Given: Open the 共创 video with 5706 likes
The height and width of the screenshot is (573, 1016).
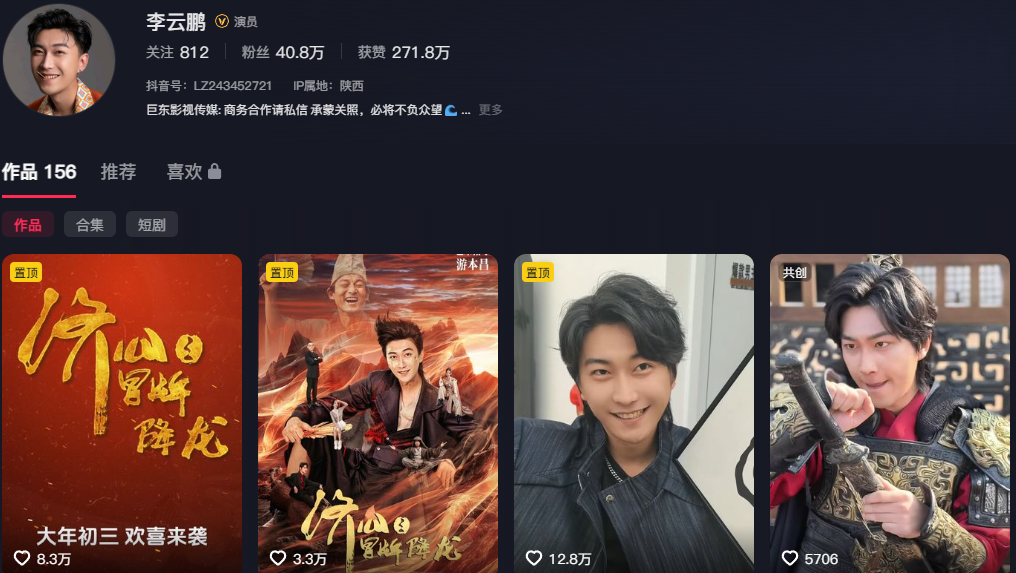Looking at the screenshot, I should pyautogui.click(x=890, y=413).
